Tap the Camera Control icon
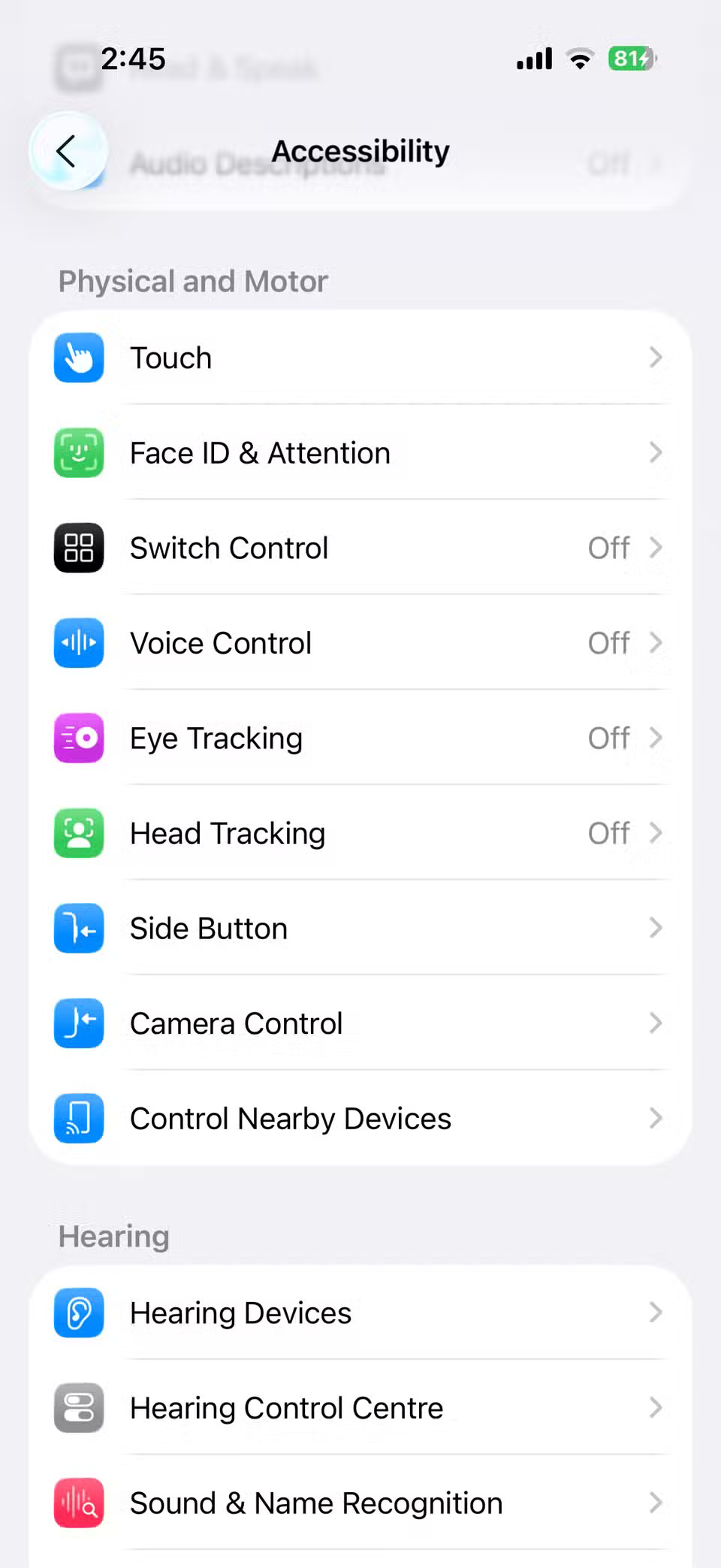This screenshot has height=1568, width=721. 78,1023
